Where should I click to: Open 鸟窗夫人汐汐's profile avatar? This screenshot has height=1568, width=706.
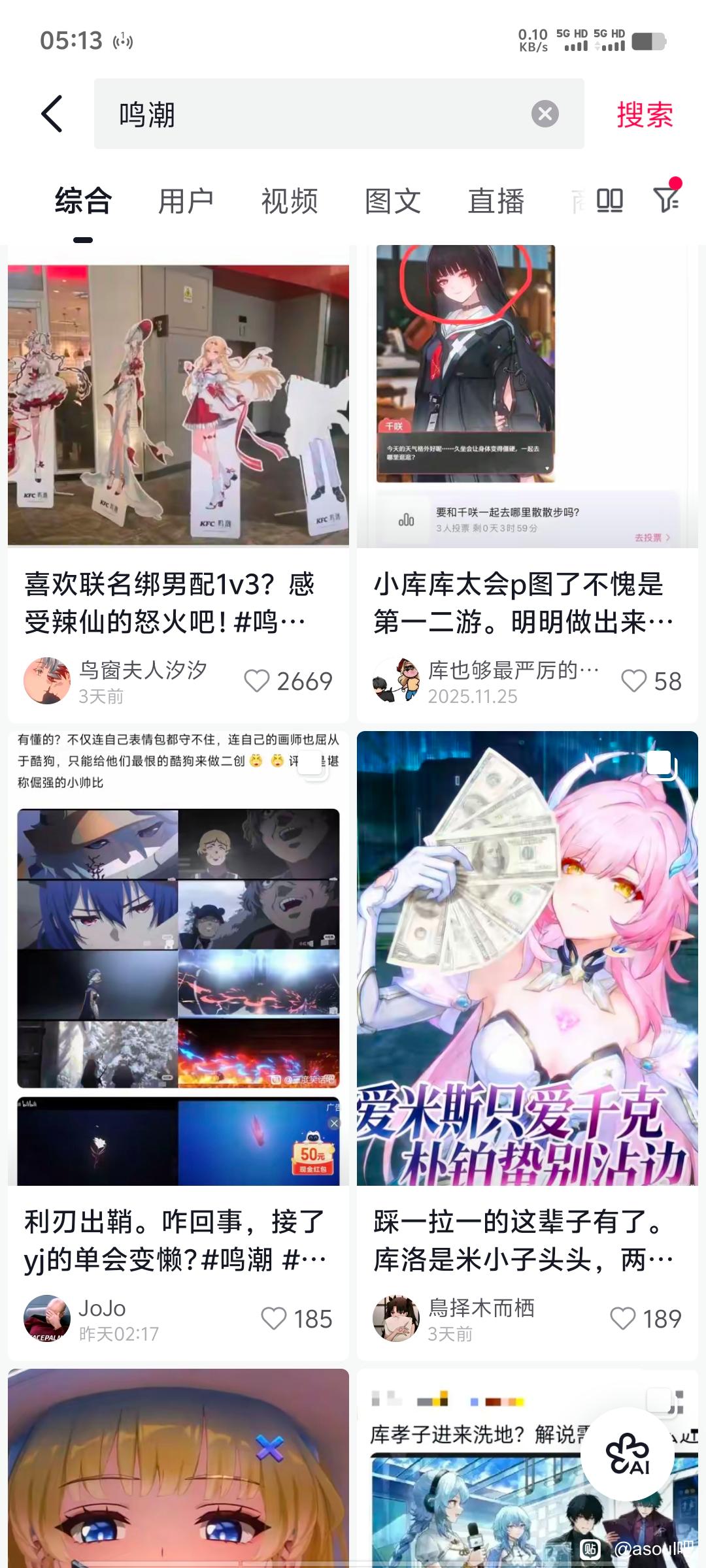tap(47, 681)
